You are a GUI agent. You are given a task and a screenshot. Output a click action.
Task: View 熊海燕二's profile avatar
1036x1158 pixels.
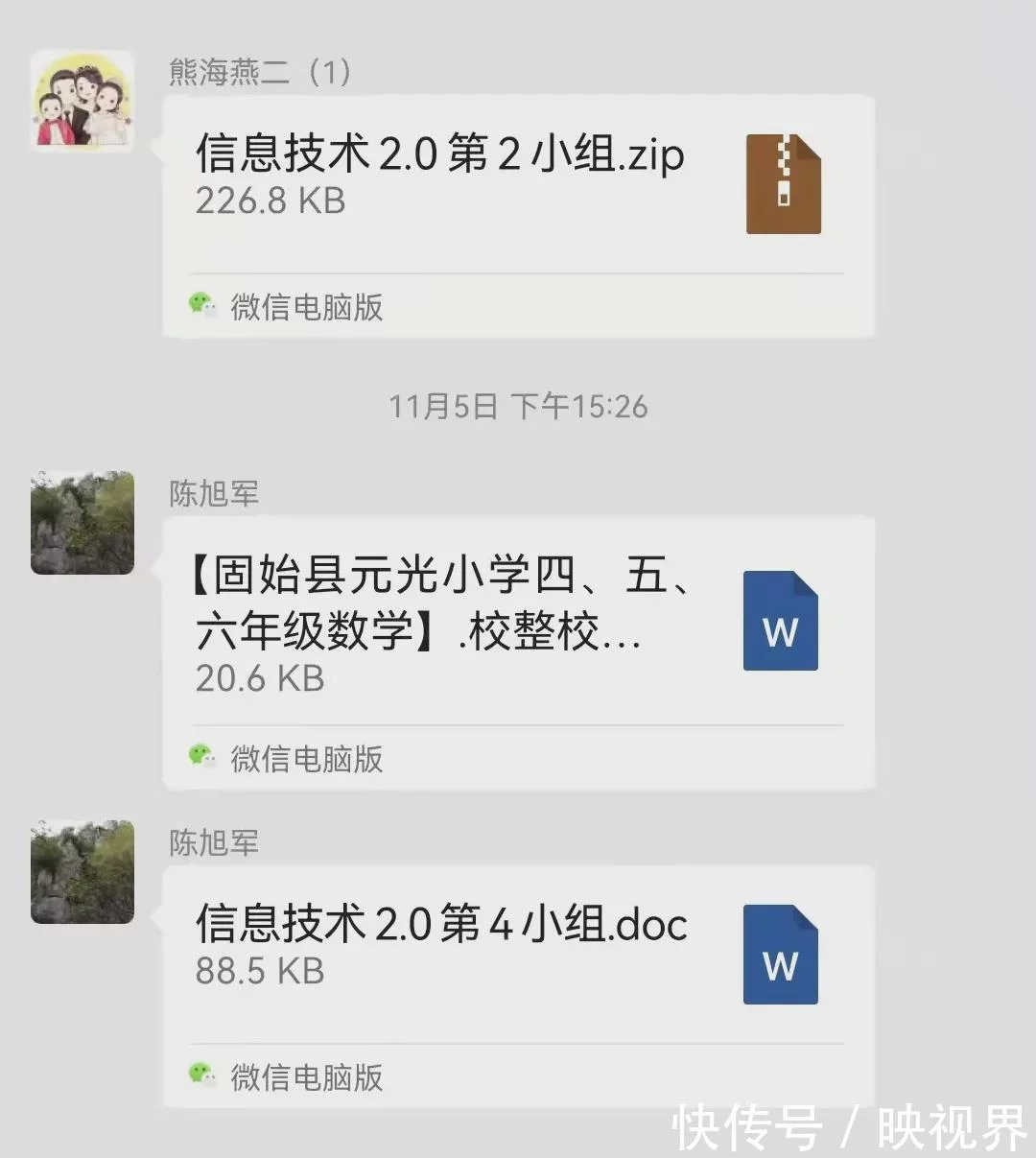(82, 101)
